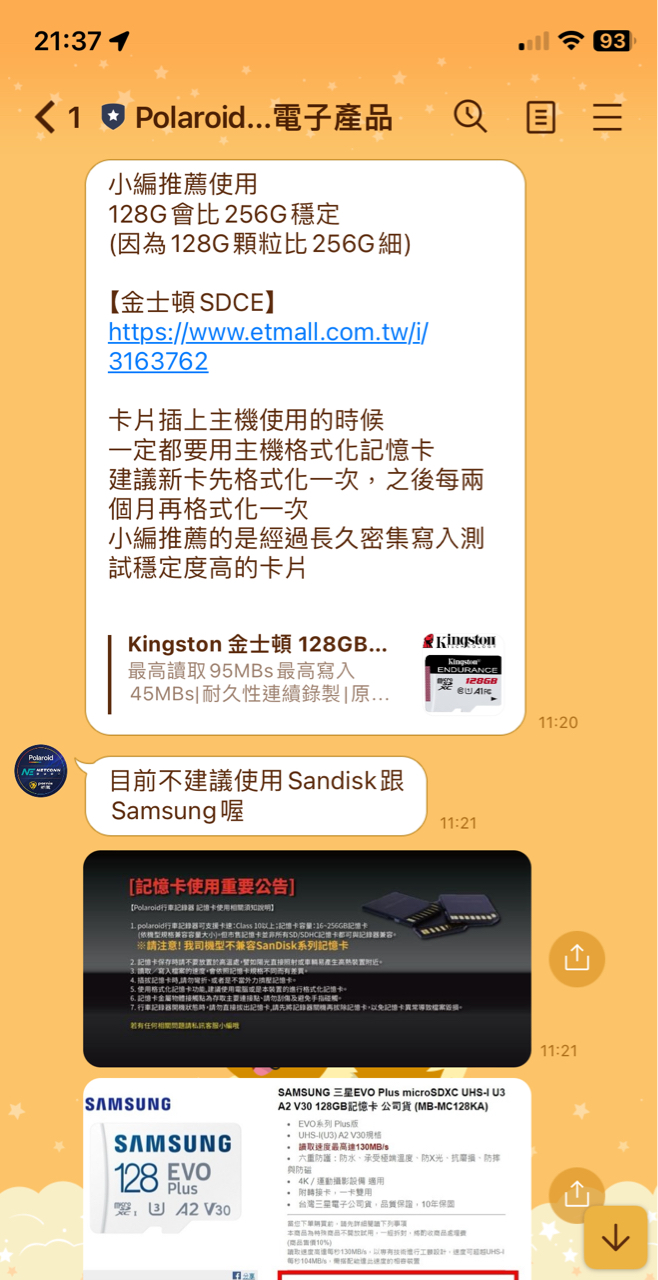
Task: Open the Samsung EVO Plus image
Action: pyautogui.click(x=306, y=1178)
